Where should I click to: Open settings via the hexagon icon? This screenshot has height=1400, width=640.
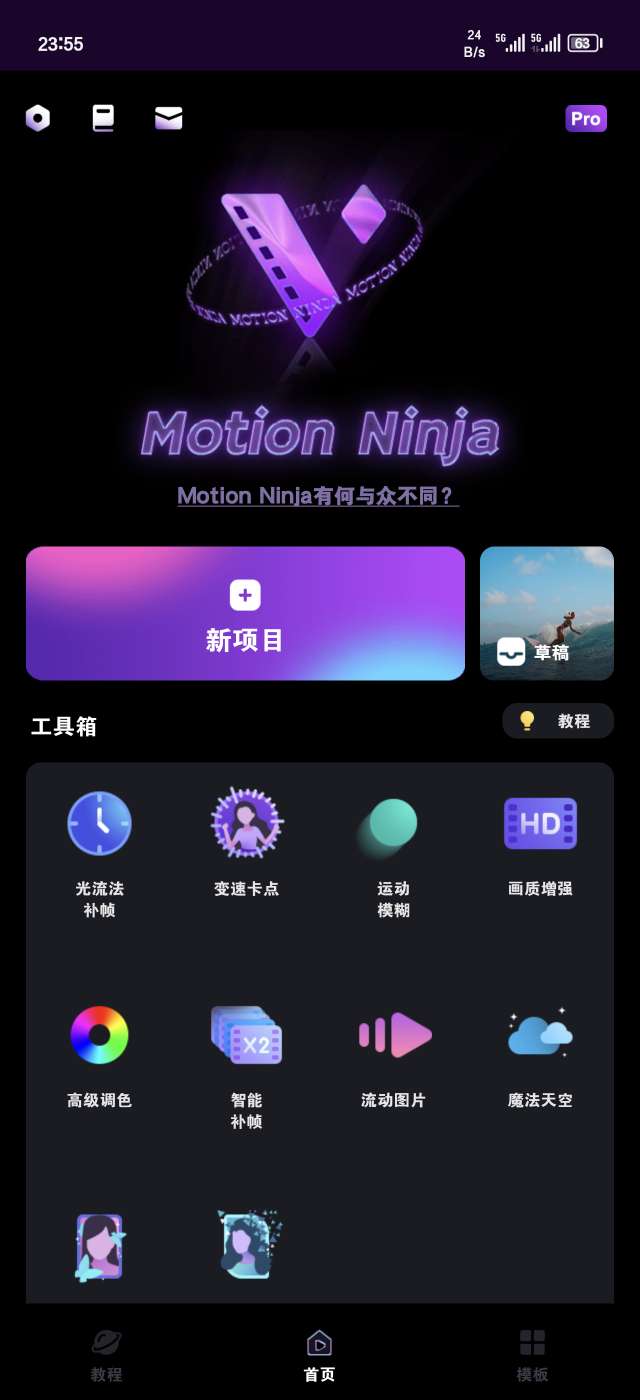pos(38,118)
